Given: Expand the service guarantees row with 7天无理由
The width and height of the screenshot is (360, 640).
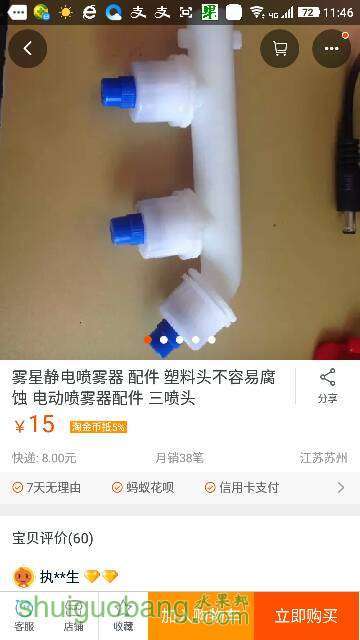Looking at the screenshot, I should coord(180,487).
